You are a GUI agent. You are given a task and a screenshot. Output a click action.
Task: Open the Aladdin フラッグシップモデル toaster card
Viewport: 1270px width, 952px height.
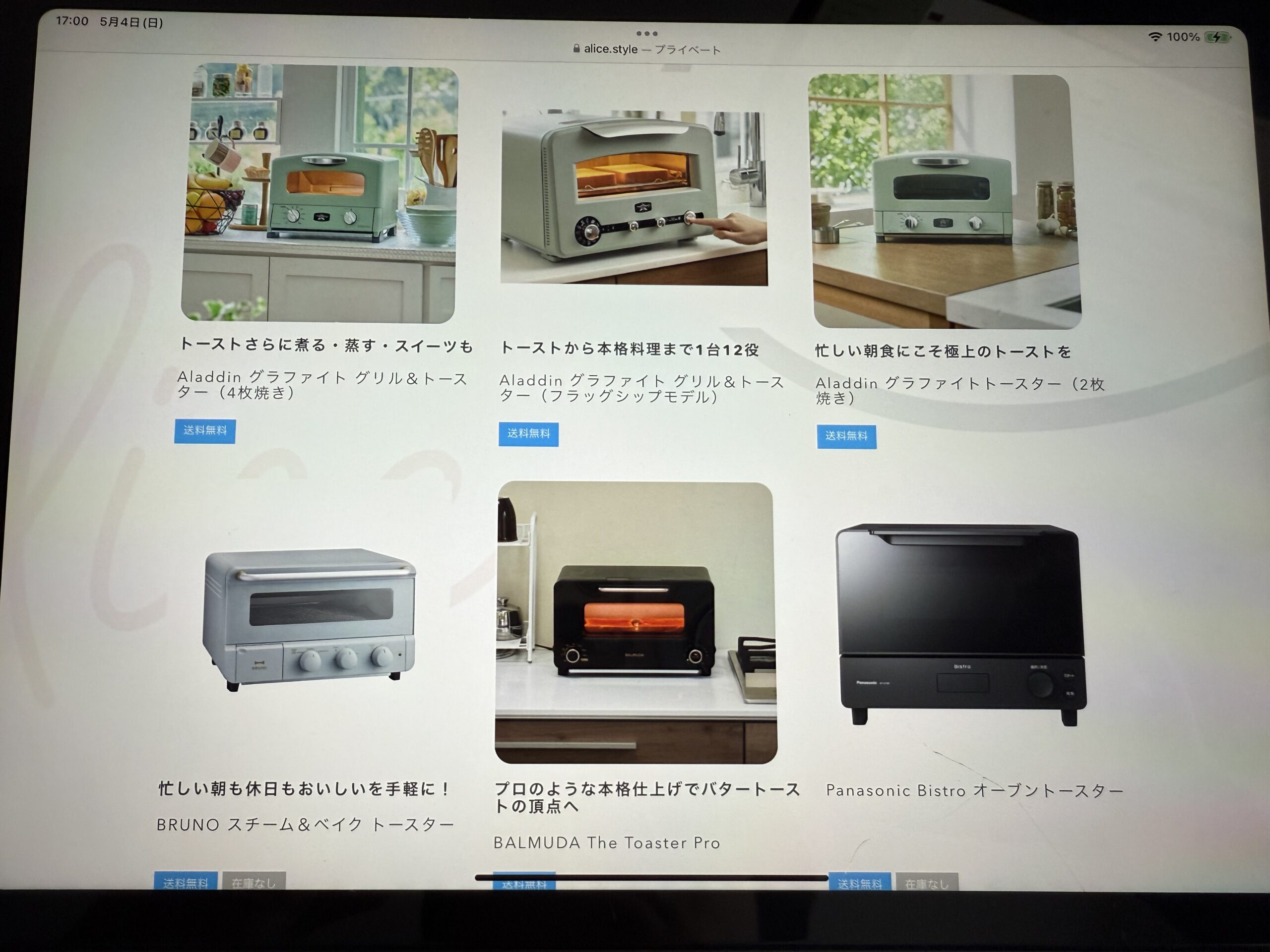(634, 198)
